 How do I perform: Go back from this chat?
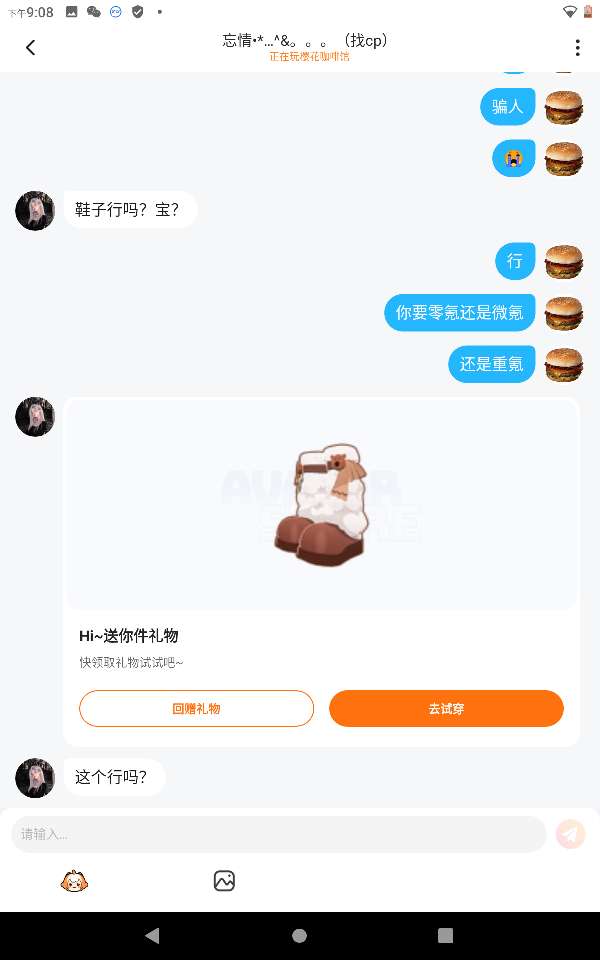click(30, 47)
